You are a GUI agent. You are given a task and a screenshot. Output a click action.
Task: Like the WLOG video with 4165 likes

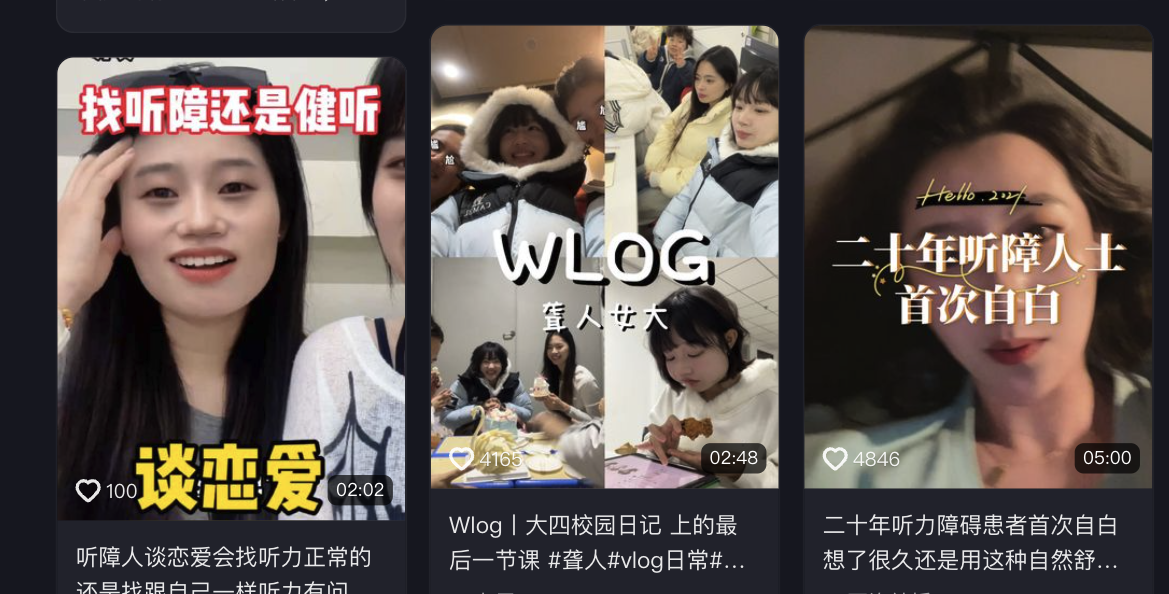tap(462, 459)
